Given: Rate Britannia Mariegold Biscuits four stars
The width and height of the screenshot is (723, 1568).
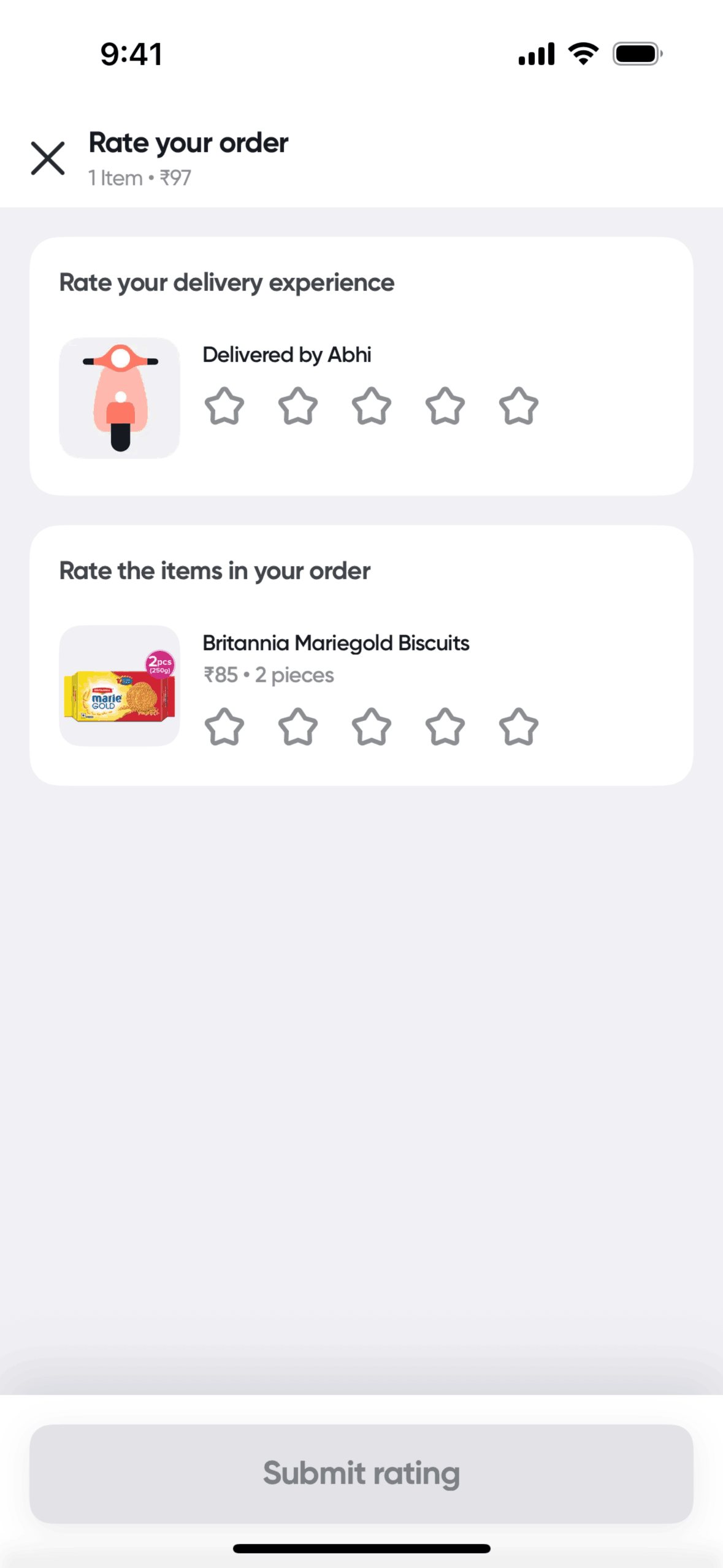Looking at the screenshot, I should [x=445, y=728].
